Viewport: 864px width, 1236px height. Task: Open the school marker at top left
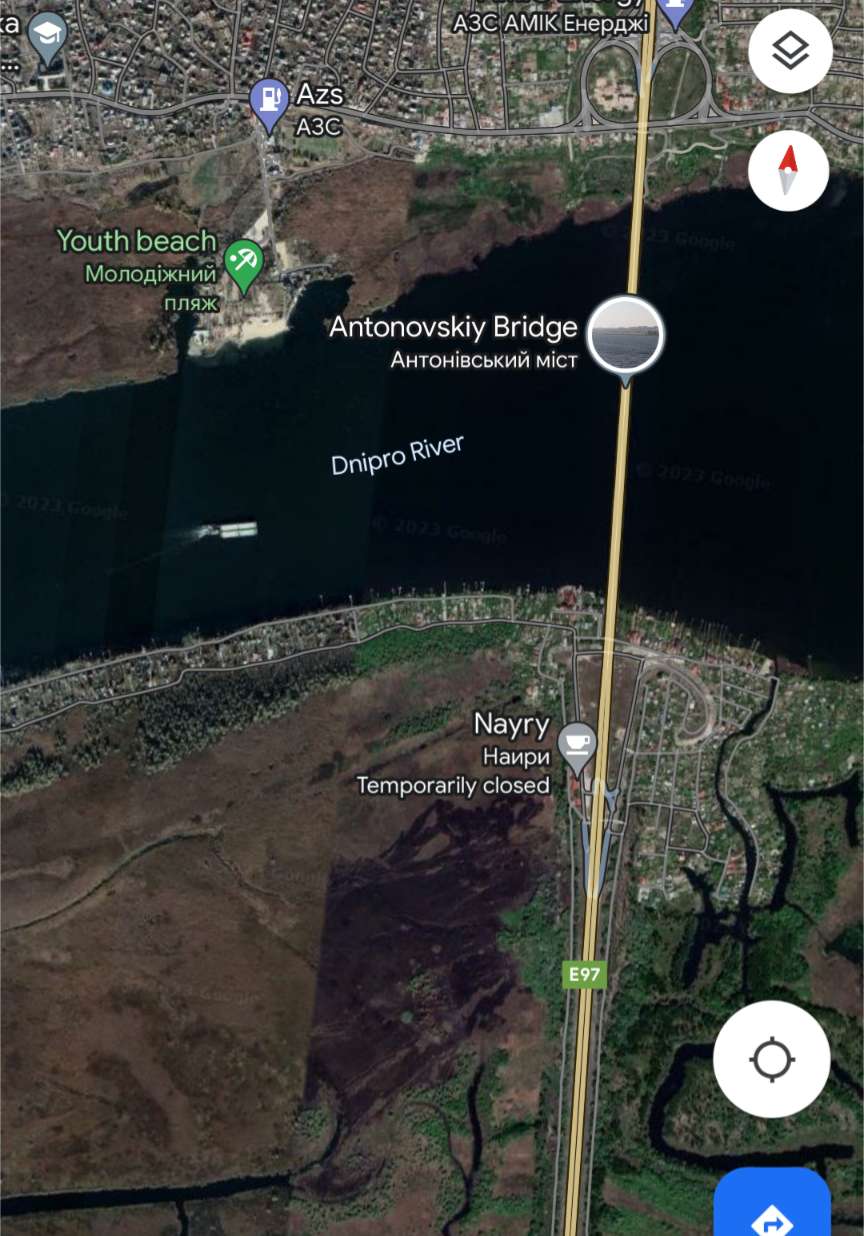[x=47, y=39]
